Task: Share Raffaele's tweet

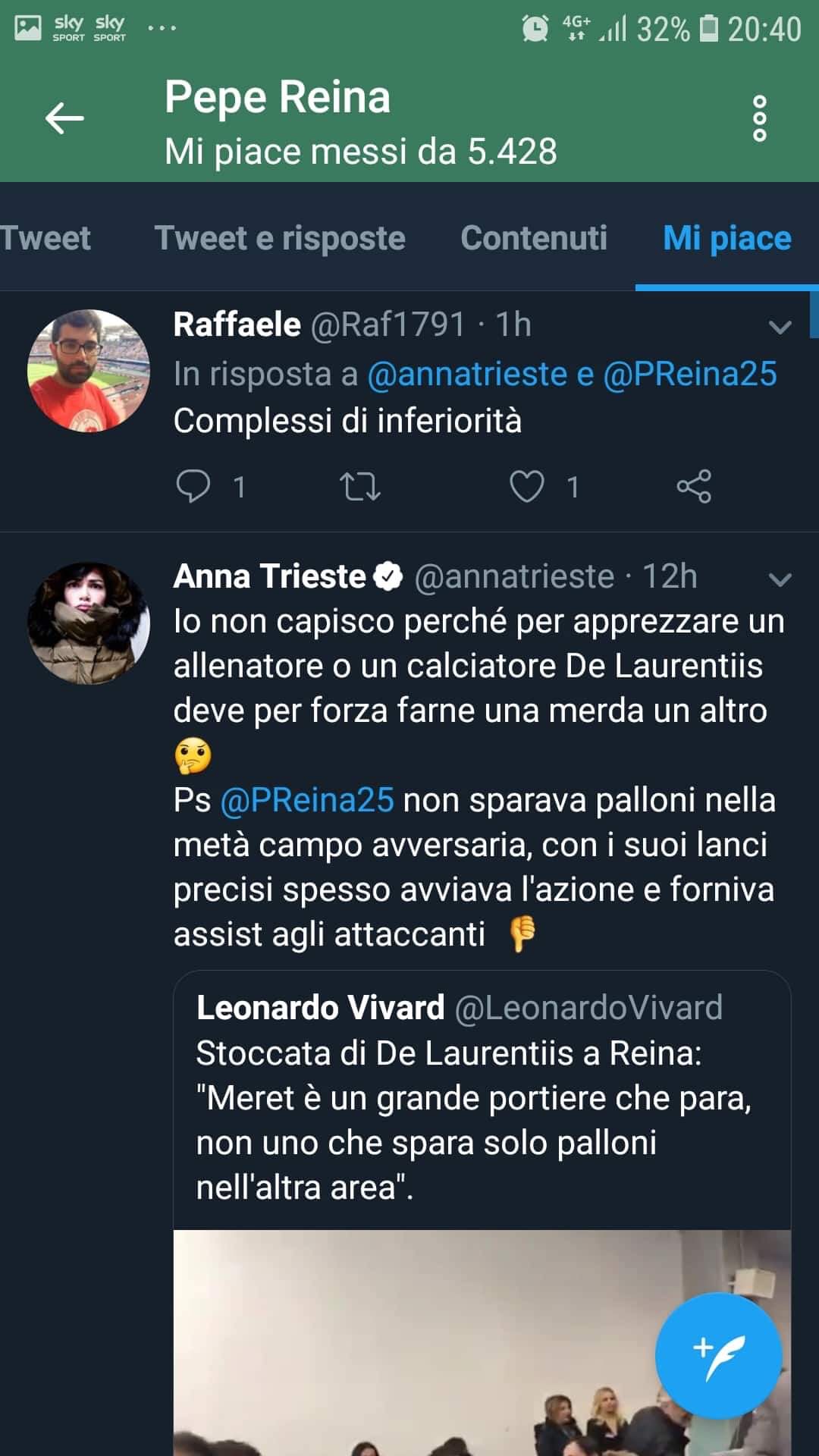Action: 694,486
